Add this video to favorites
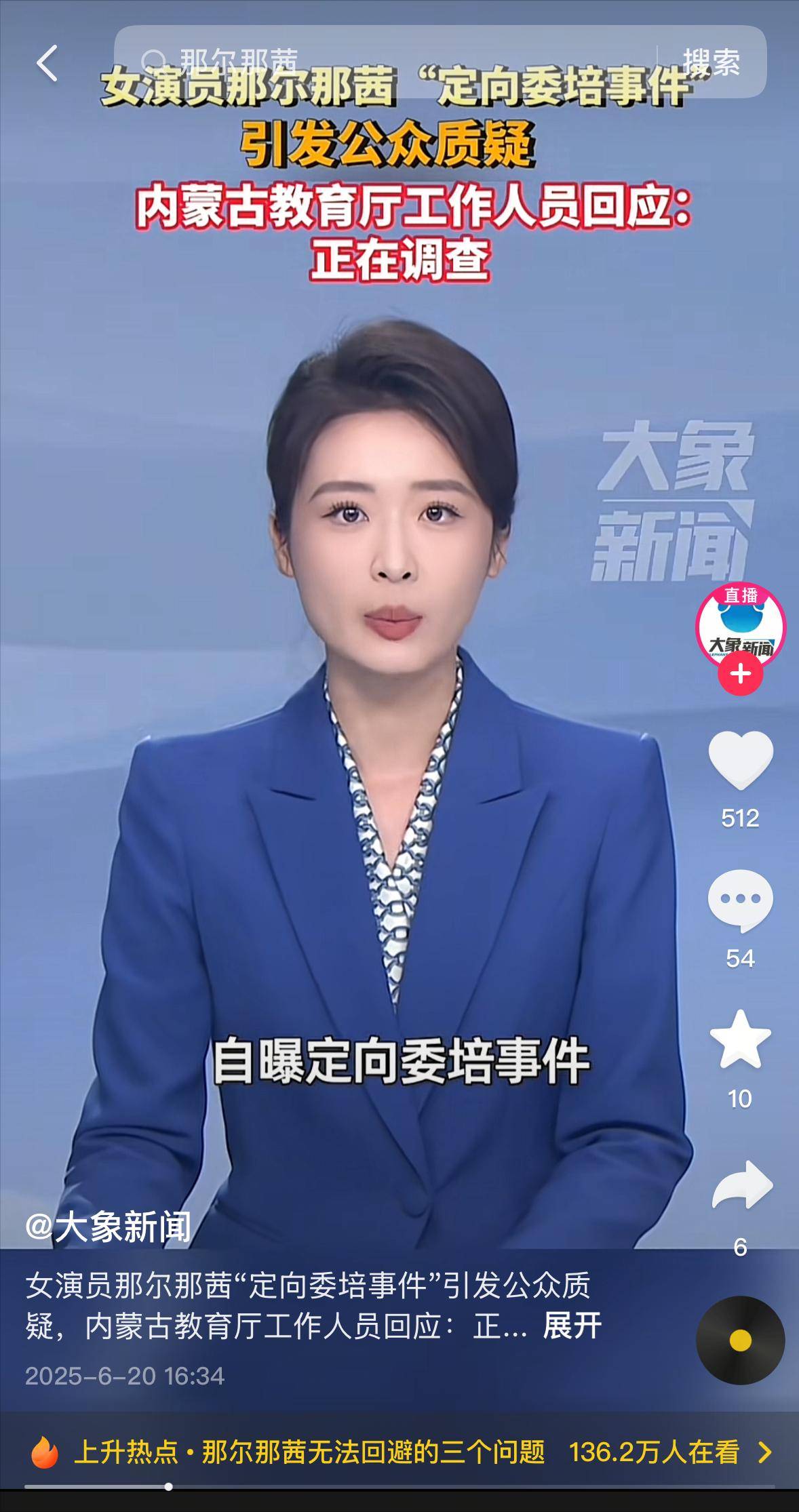The height and width of the screenshot is (1512, 799). tap(741, 1039)
